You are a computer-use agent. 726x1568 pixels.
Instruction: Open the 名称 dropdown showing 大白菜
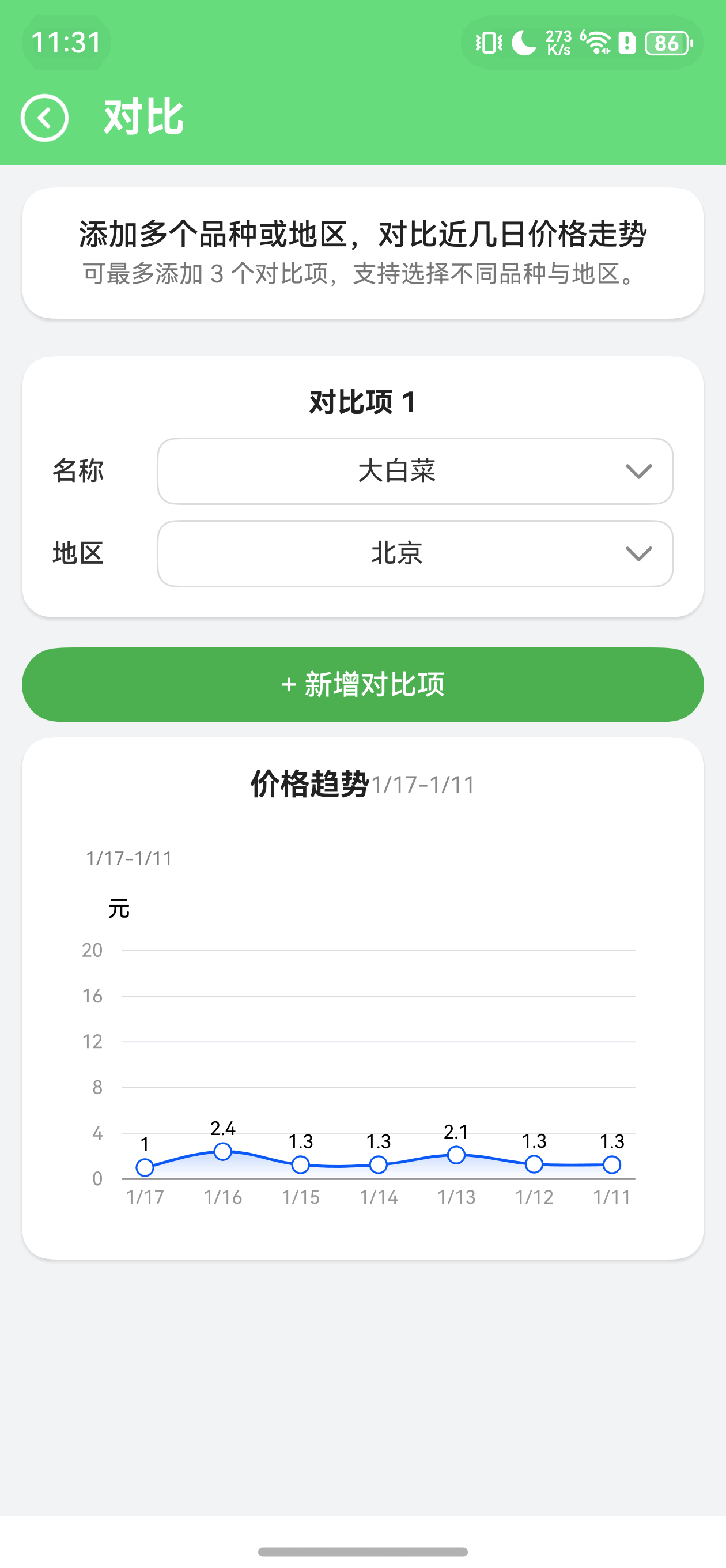click(415, 471)
